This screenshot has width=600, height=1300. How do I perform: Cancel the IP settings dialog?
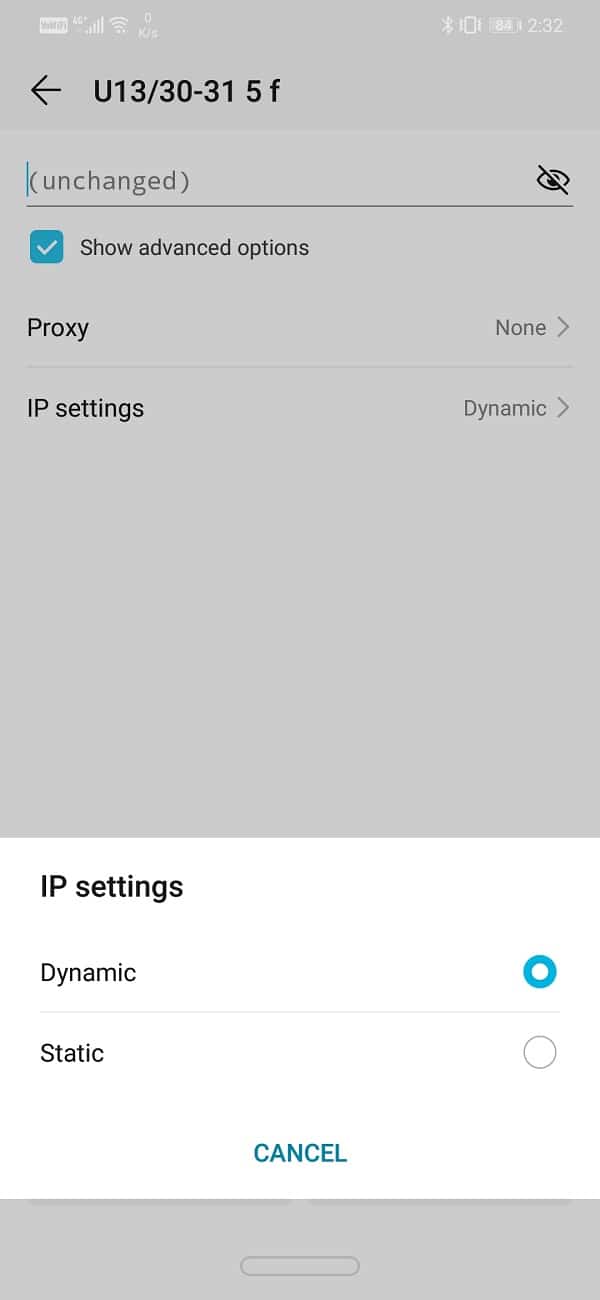point(300,1153)
